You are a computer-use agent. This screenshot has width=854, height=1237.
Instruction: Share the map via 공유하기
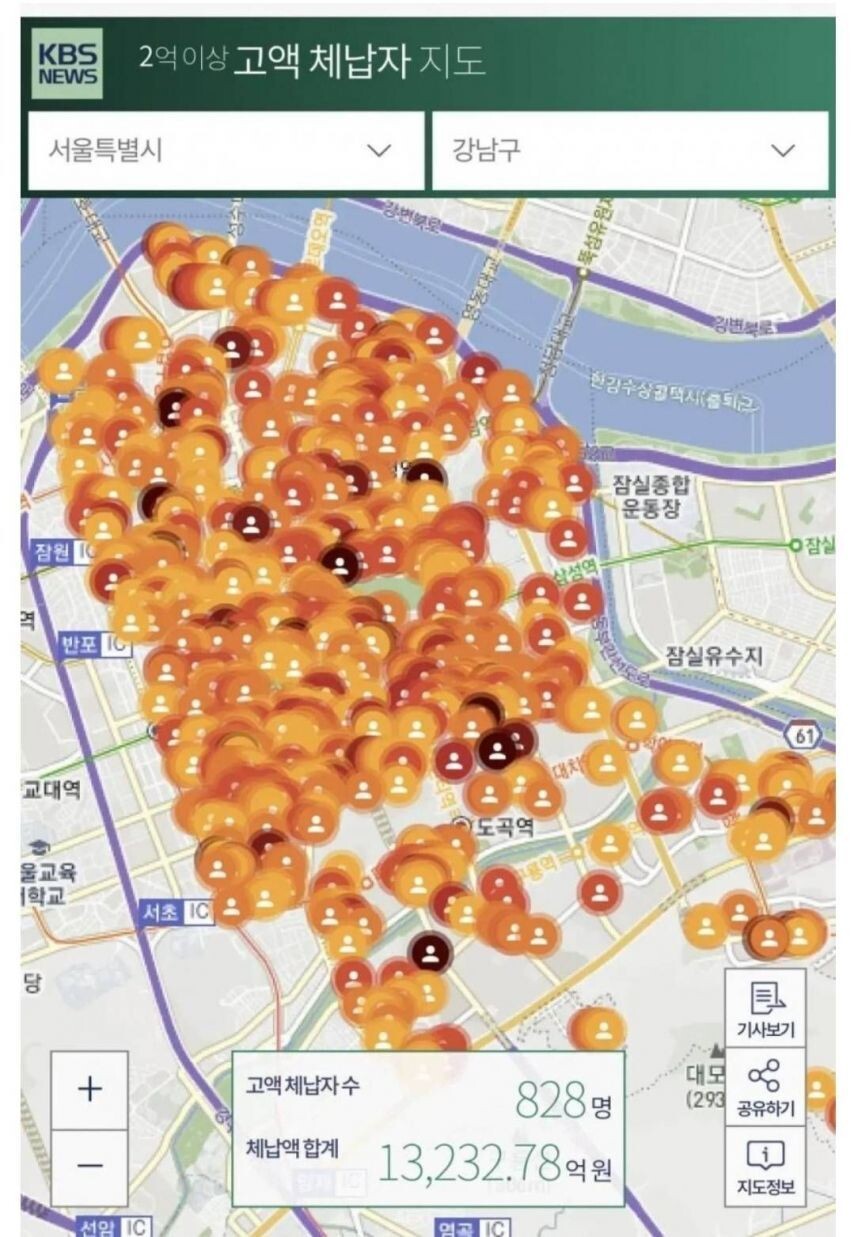pyautogui.click(x=766, y=1088)
